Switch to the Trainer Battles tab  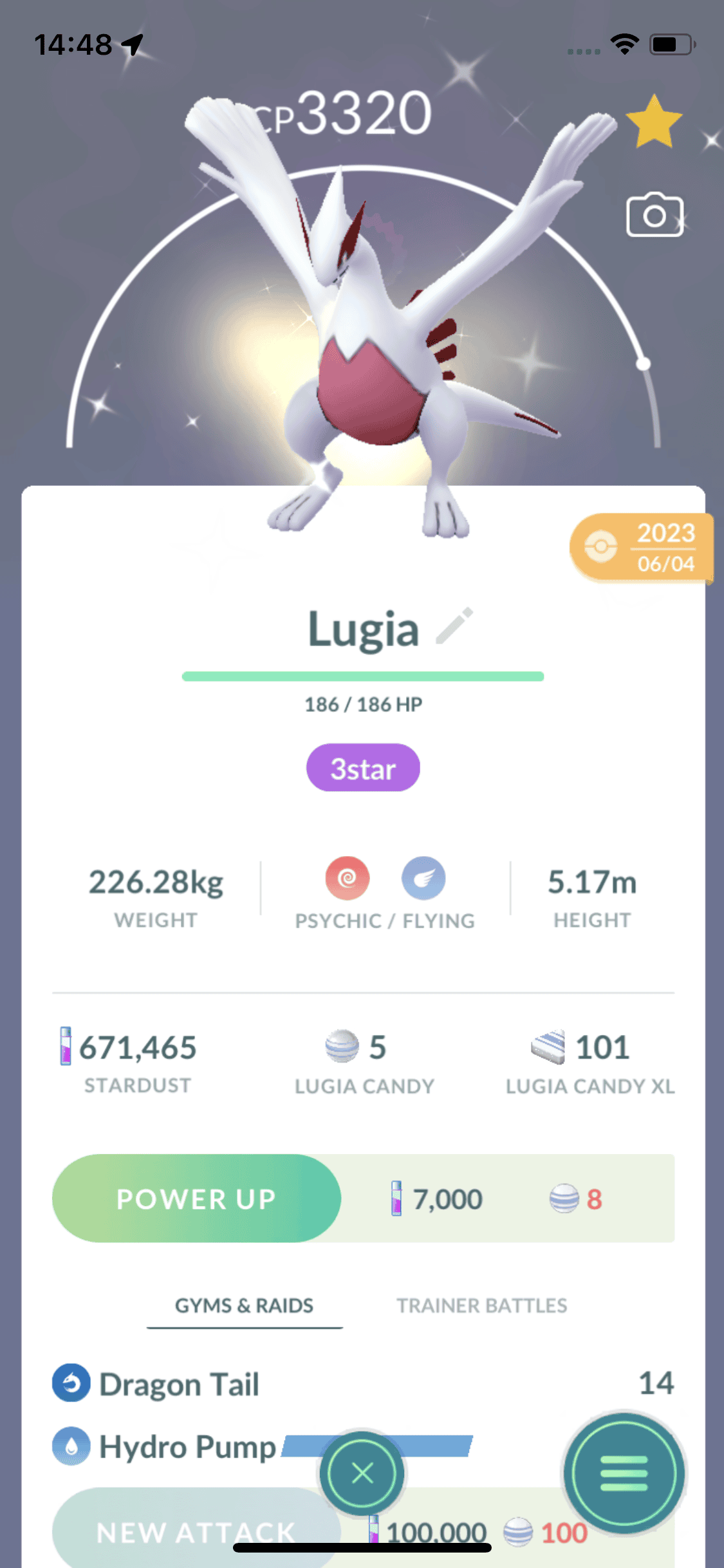click(481, 1305)
